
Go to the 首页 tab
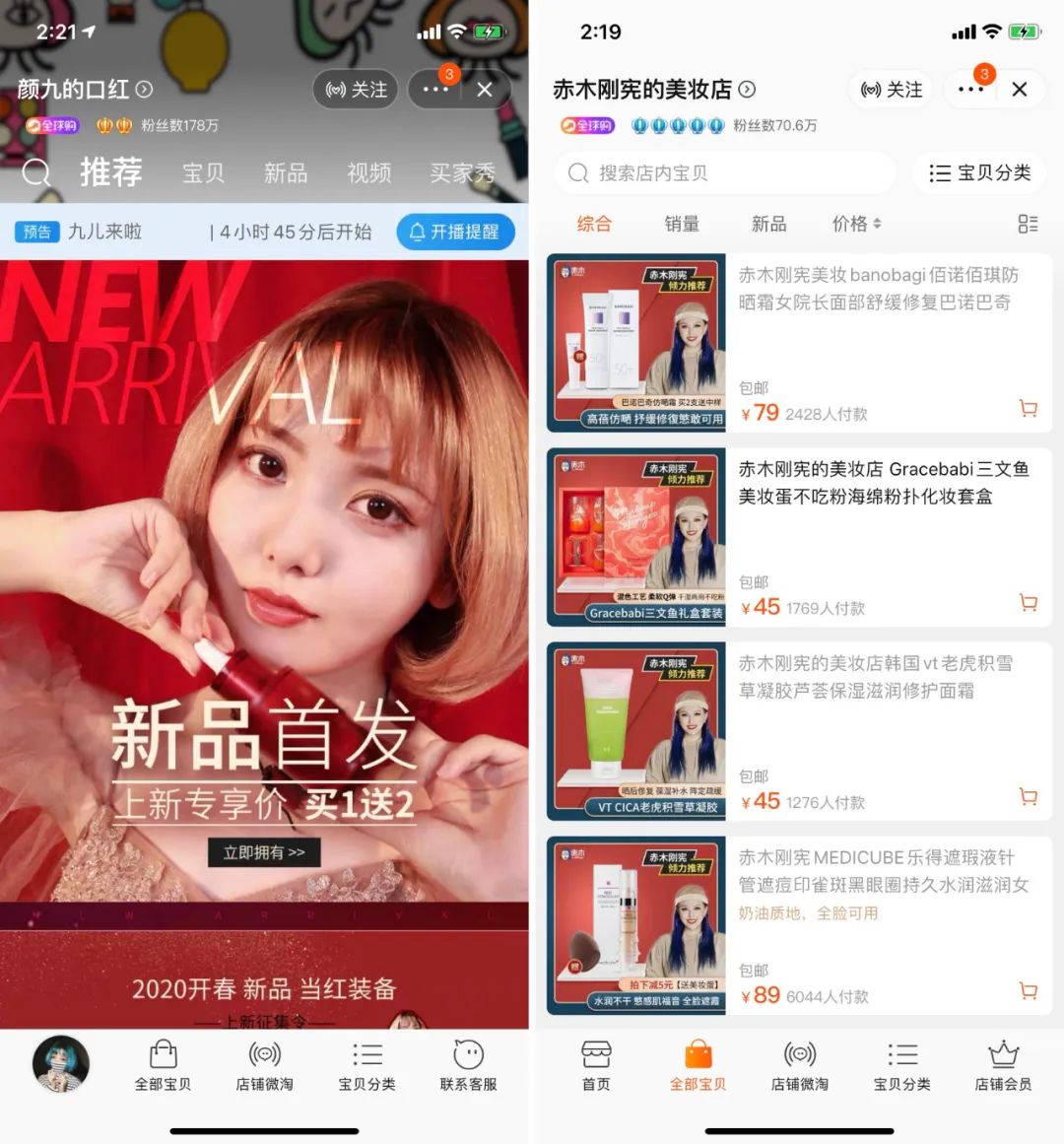tap(596, 1065)
